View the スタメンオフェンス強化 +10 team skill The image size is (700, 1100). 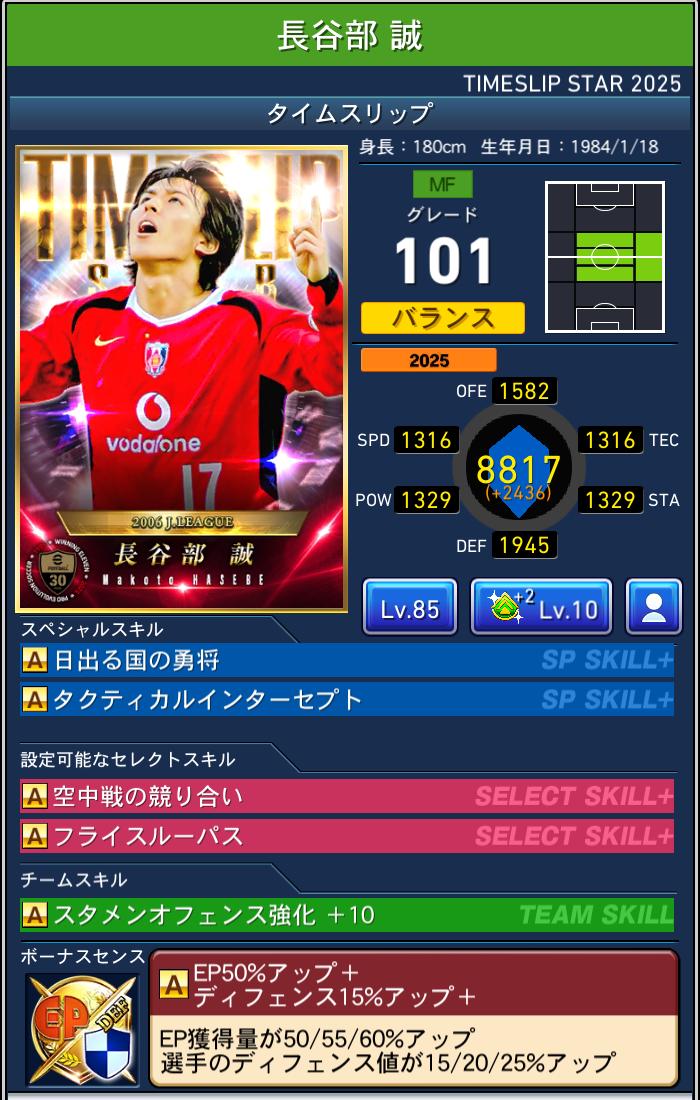(346, 914)
